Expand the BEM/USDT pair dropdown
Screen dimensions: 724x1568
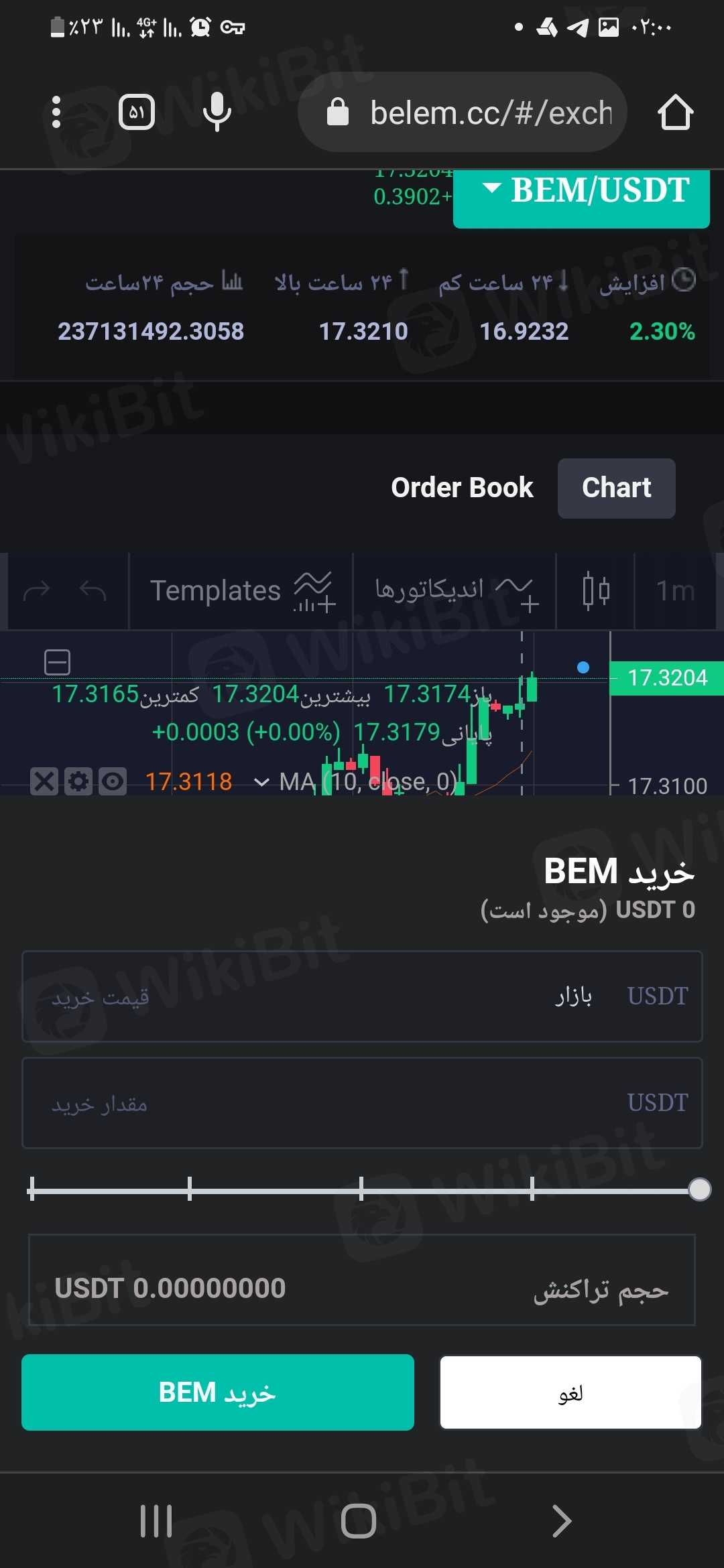(x=582, y=192)
